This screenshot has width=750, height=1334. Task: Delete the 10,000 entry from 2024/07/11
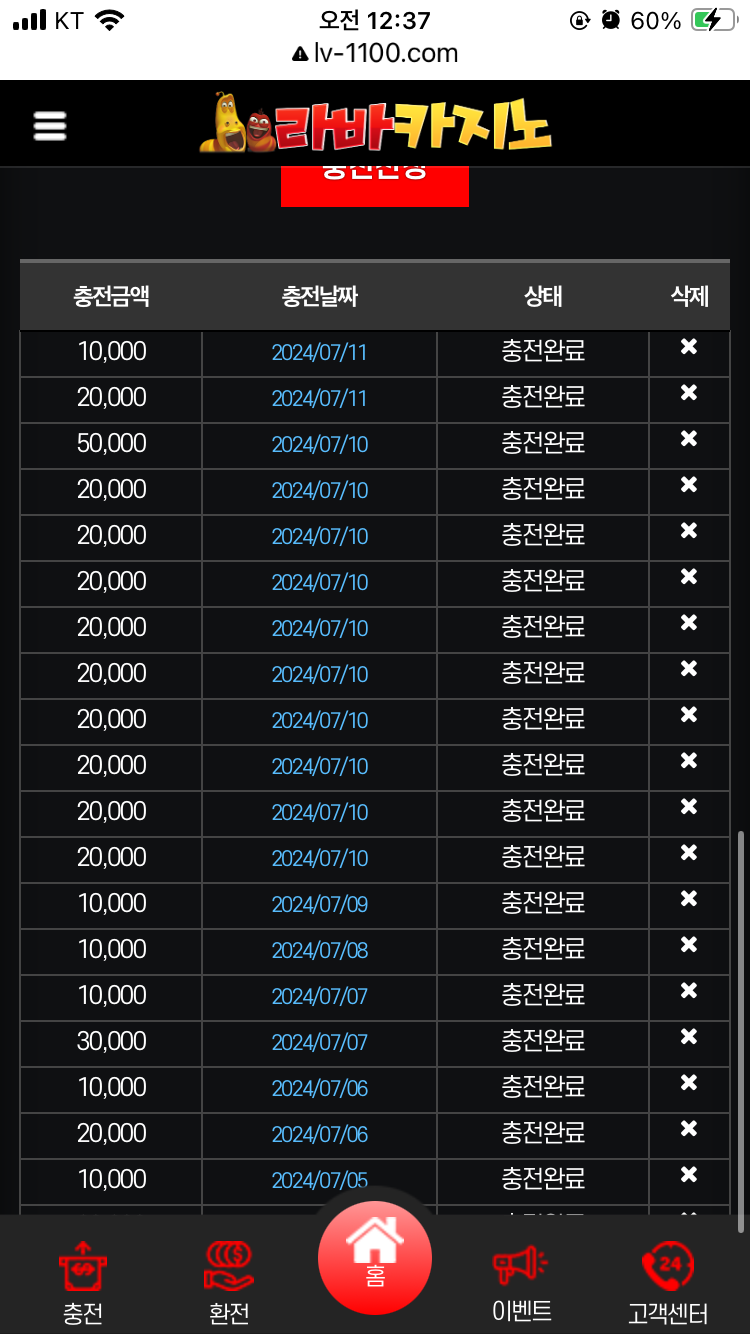pos(688,347)
